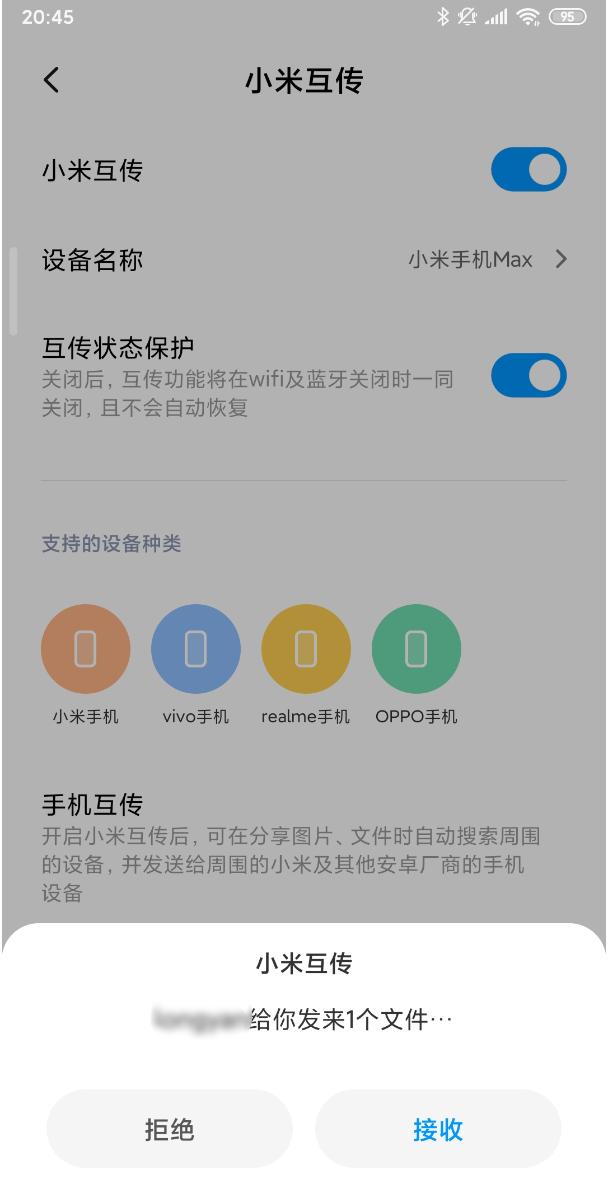Viewport: 611px width, 1204px height.
Task: Open the 设备名称 row
Action: click(x=304, y=260)
